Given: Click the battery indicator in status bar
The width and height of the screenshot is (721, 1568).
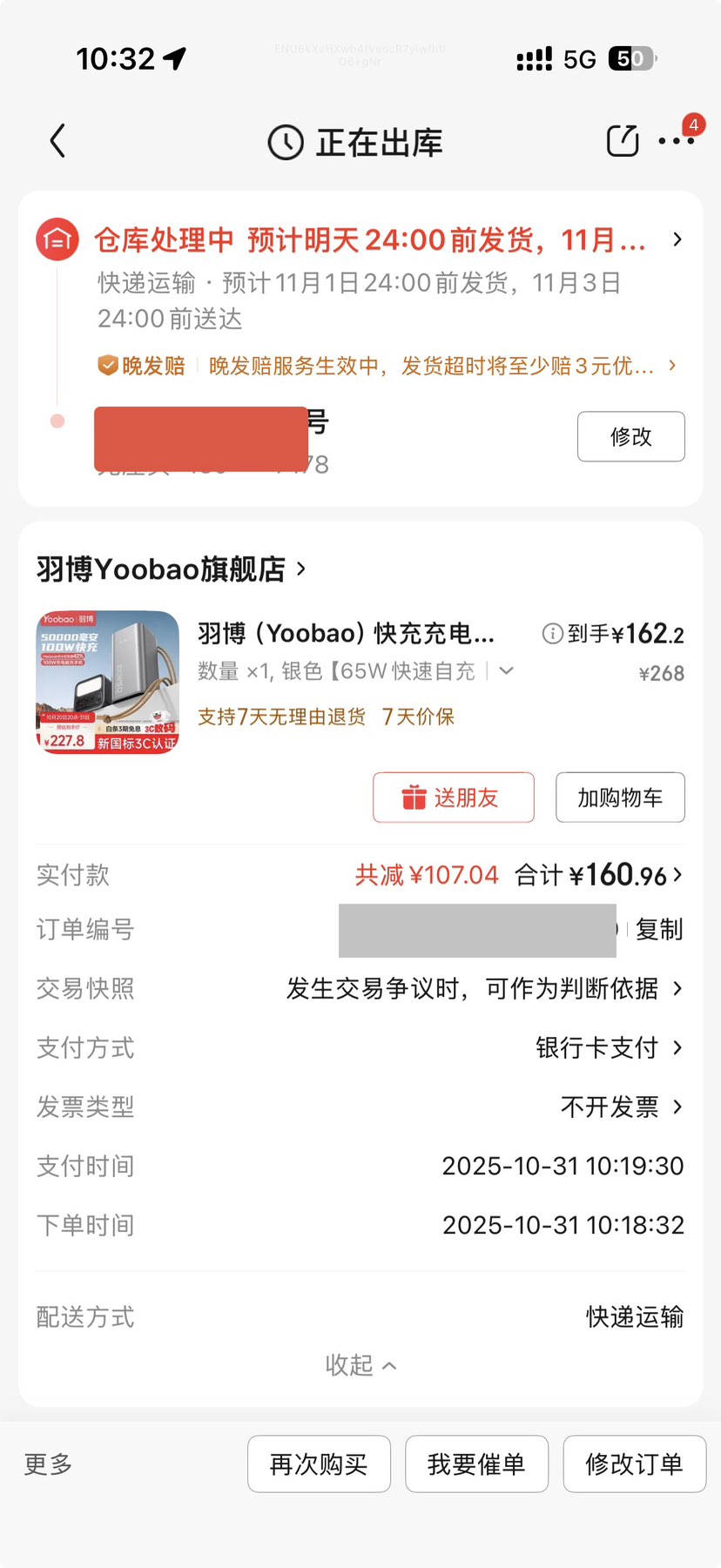Looking at the screenshot, I should point(632,57).
